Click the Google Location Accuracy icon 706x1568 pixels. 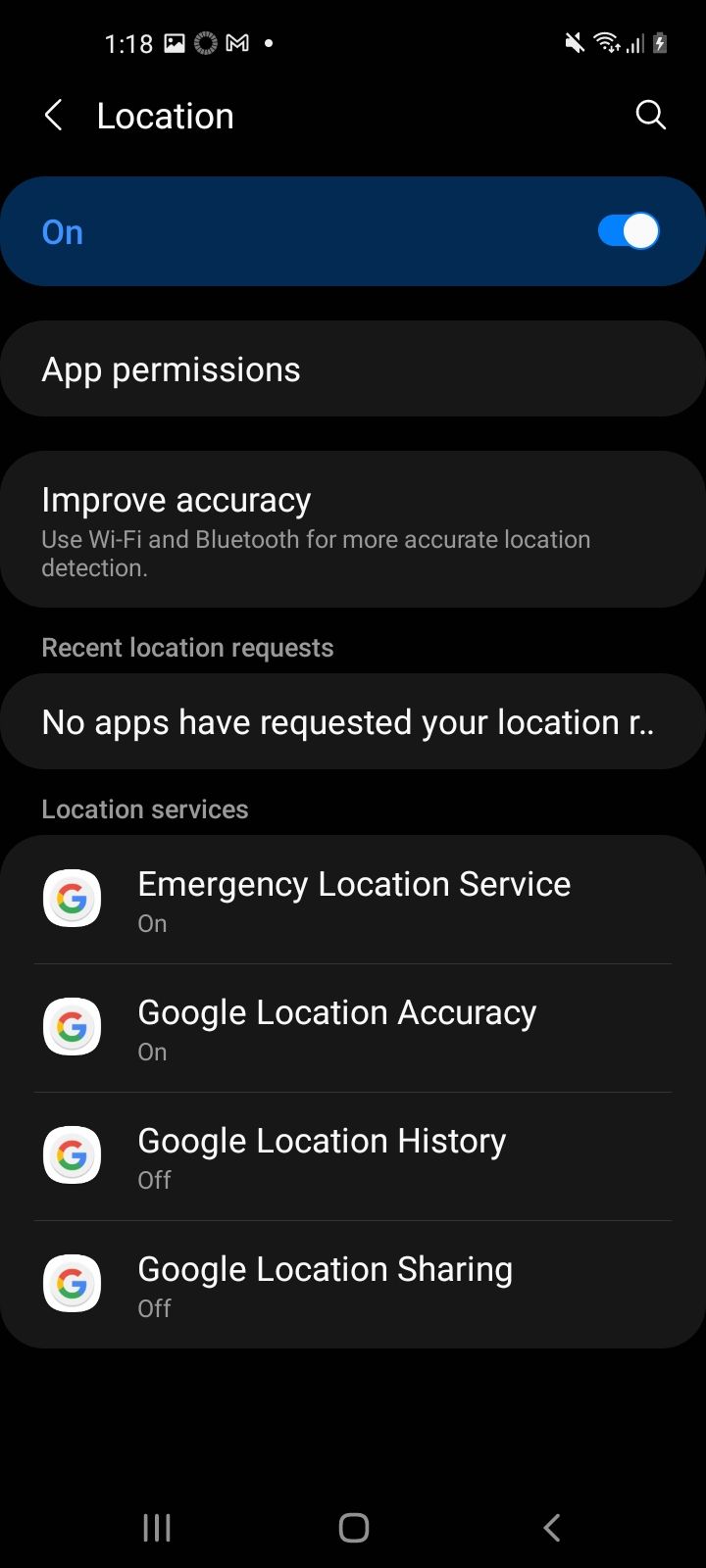point(72,1026)
